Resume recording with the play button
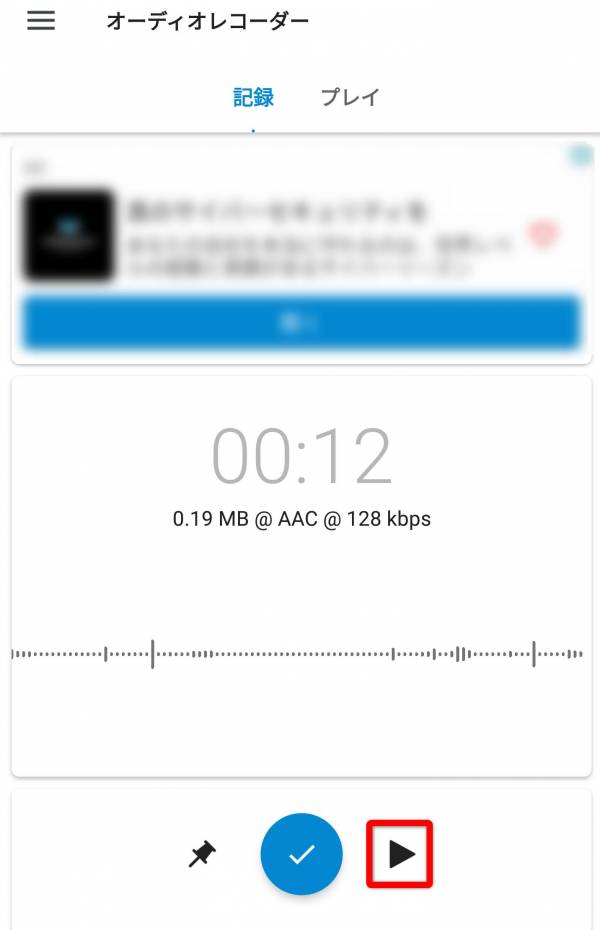This screenshot has height=930, width=600. pos(401,854)
